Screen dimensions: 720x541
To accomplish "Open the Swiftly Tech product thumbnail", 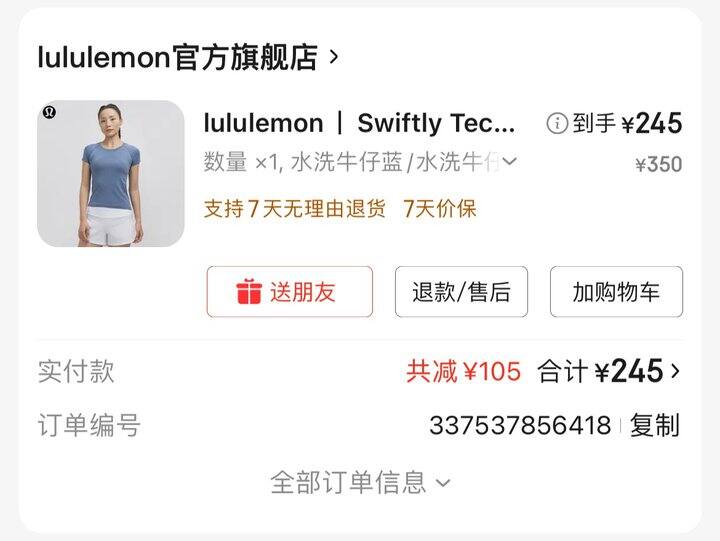I will click(x=111, y=173).
